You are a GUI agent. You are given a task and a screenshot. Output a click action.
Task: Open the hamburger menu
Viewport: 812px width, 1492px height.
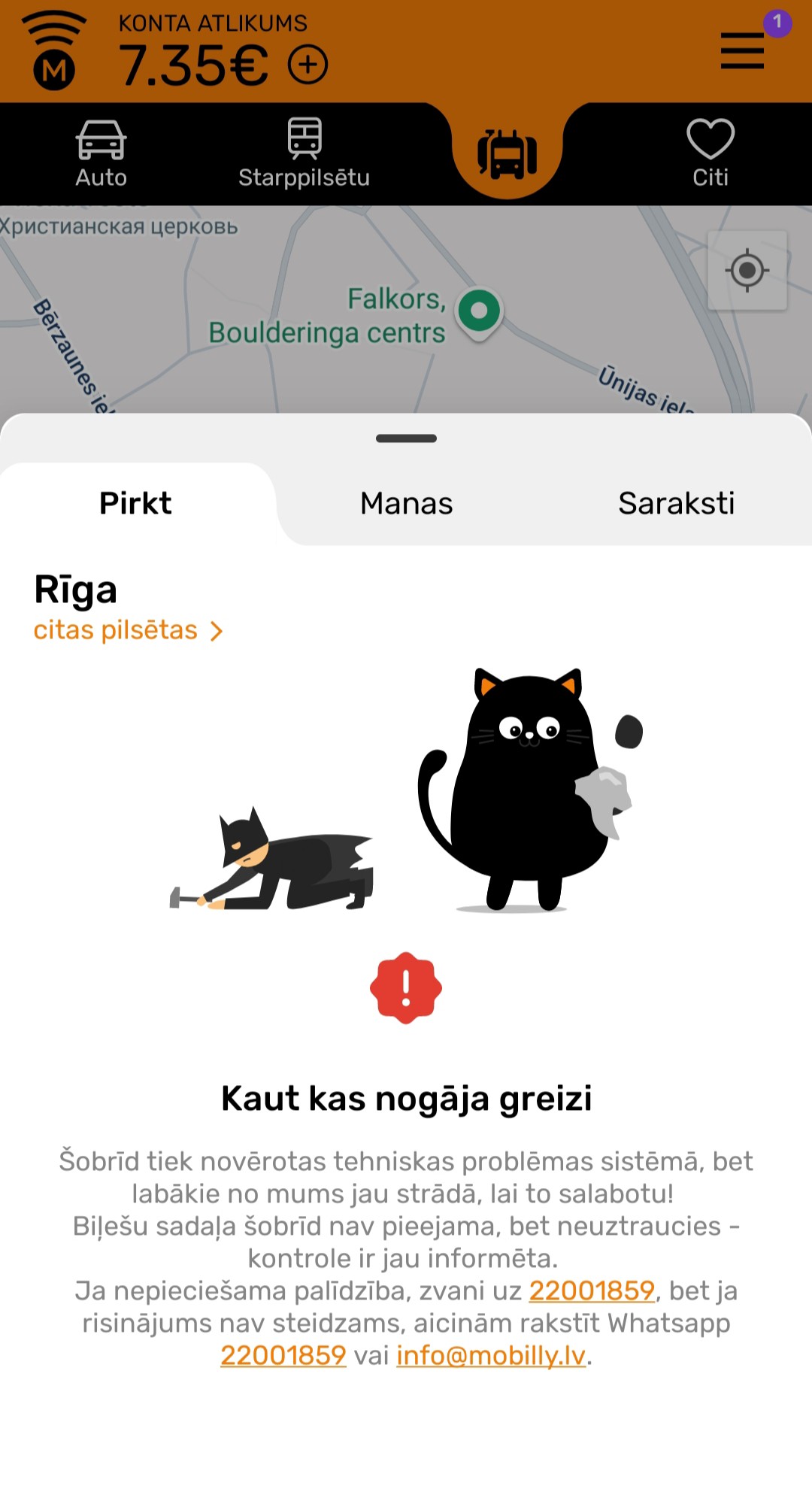click(742, 51)
